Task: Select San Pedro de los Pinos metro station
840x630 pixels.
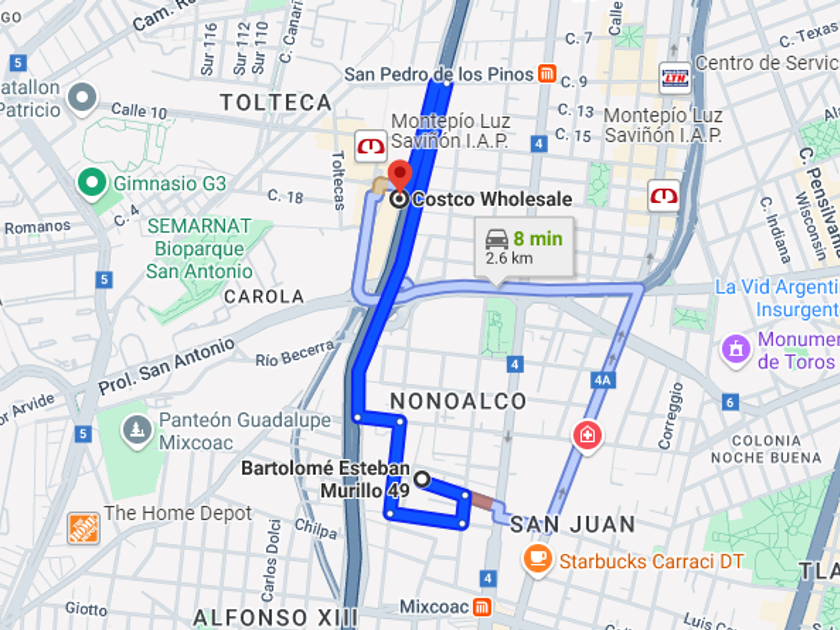Action: coord(546,73)
